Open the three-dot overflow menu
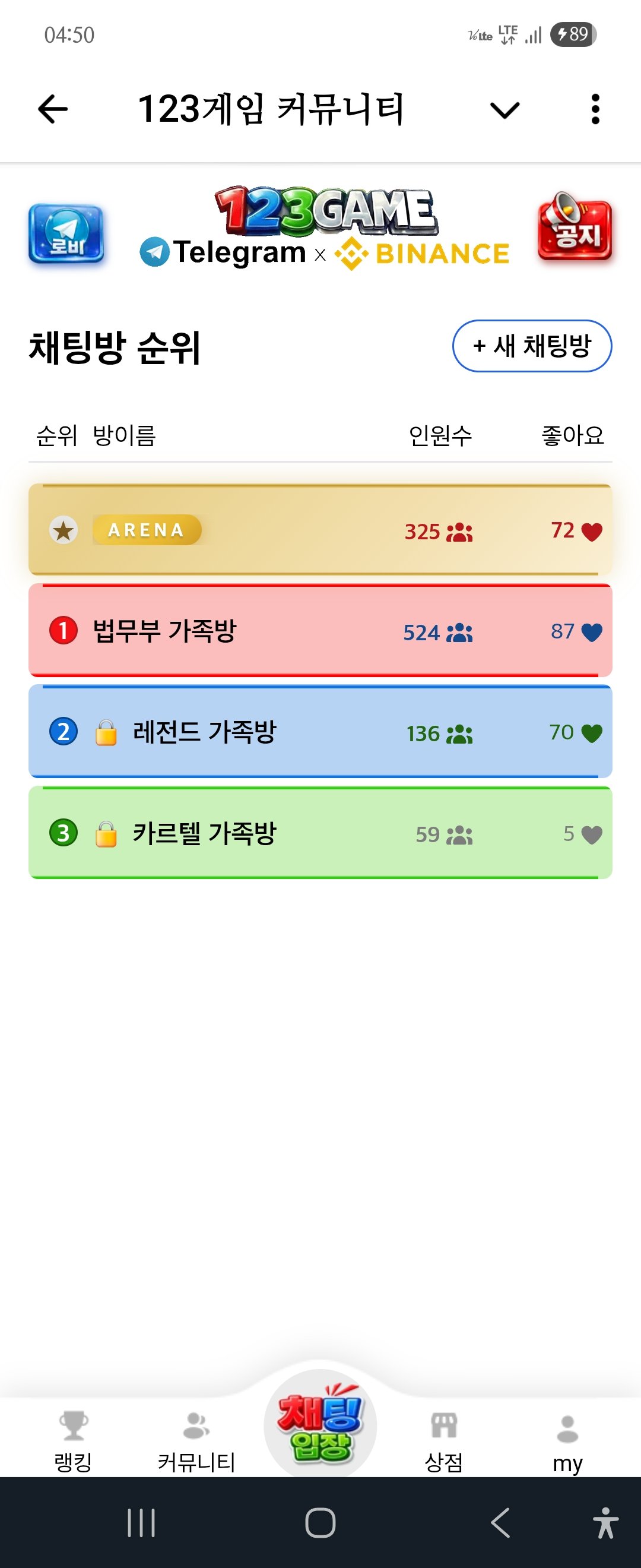 coord(595,109)
